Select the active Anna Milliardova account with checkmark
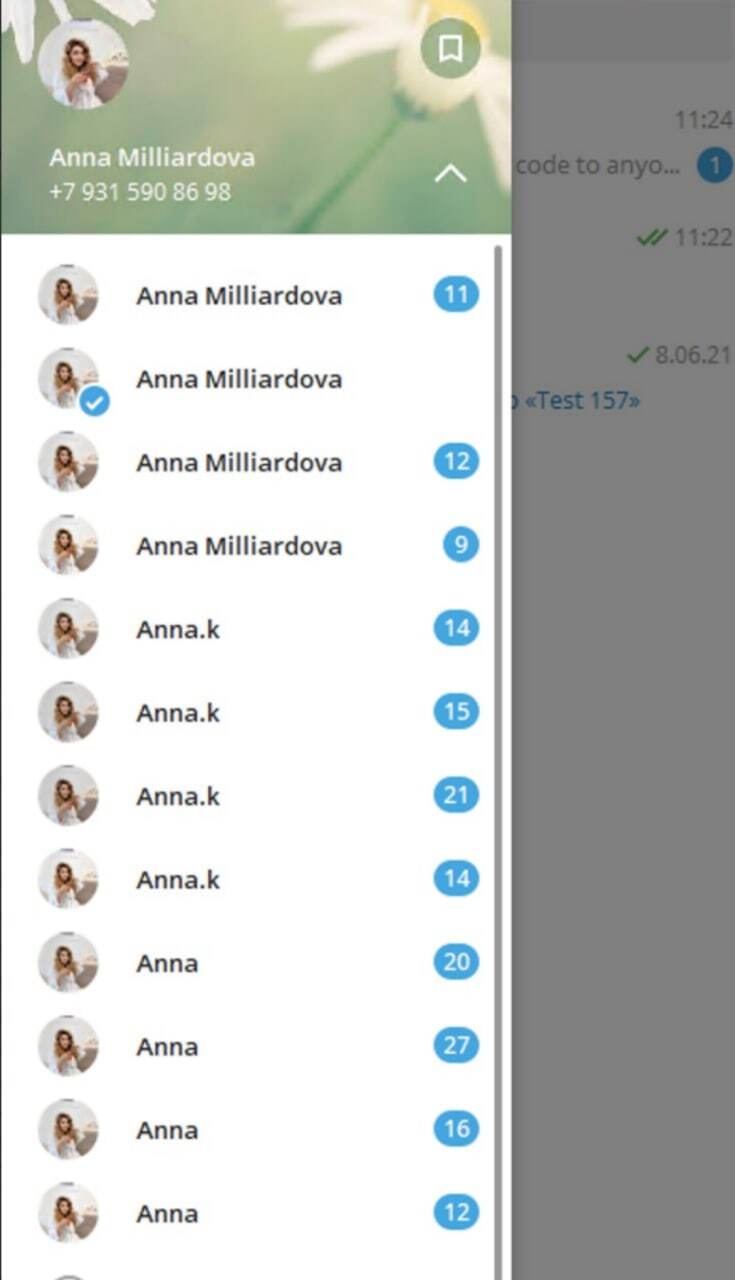 click(240, 379)
